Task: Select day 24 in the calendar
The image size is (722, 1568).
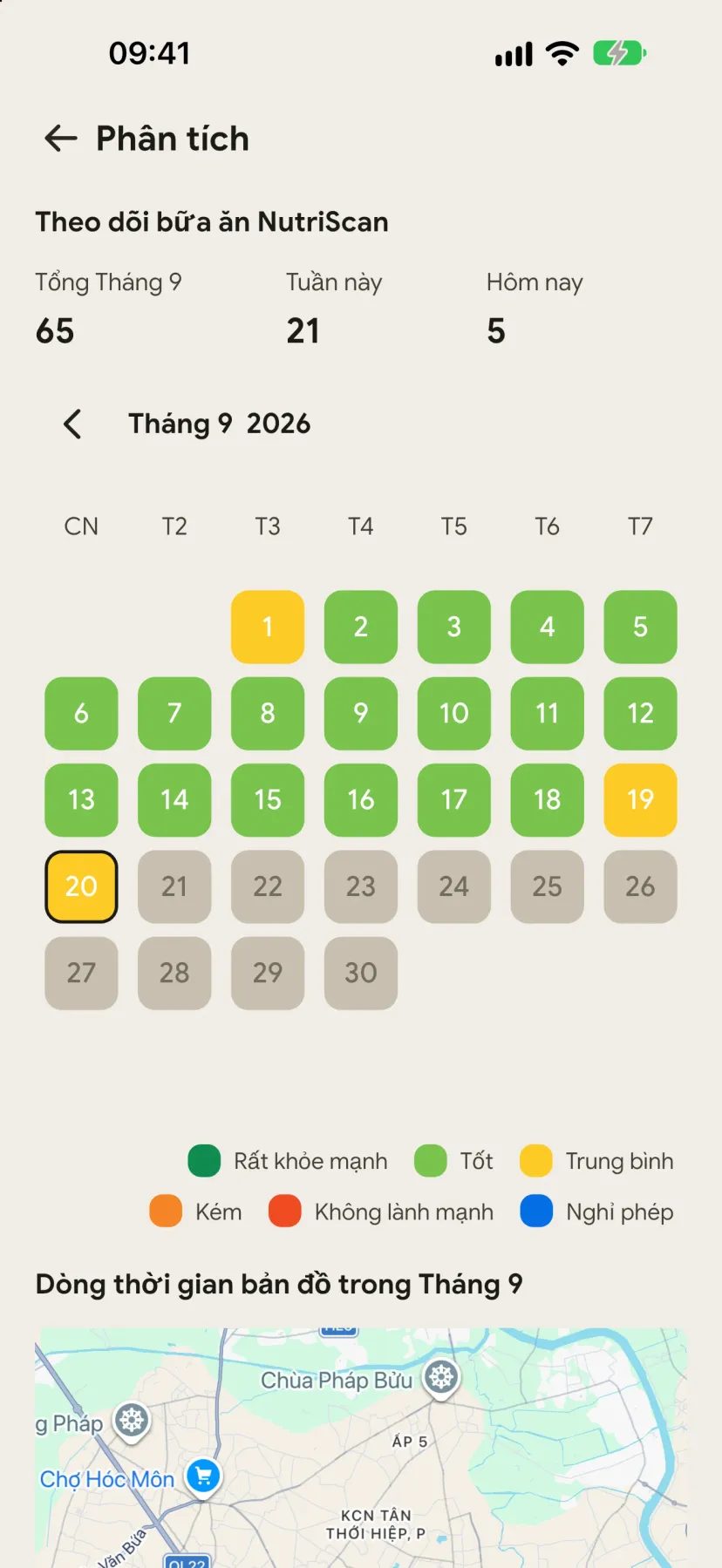Action: [x=453, y=886]
